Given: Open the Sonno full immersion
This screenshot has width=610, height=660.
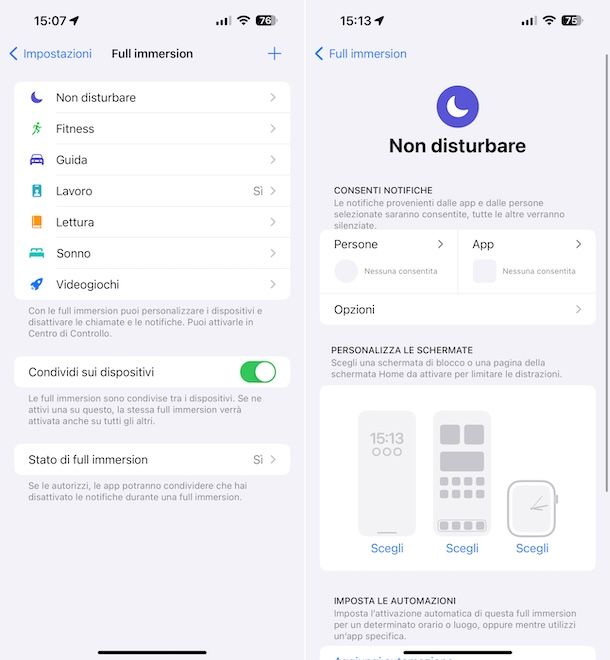Looking at the screenshot, I should click(152, 253).
